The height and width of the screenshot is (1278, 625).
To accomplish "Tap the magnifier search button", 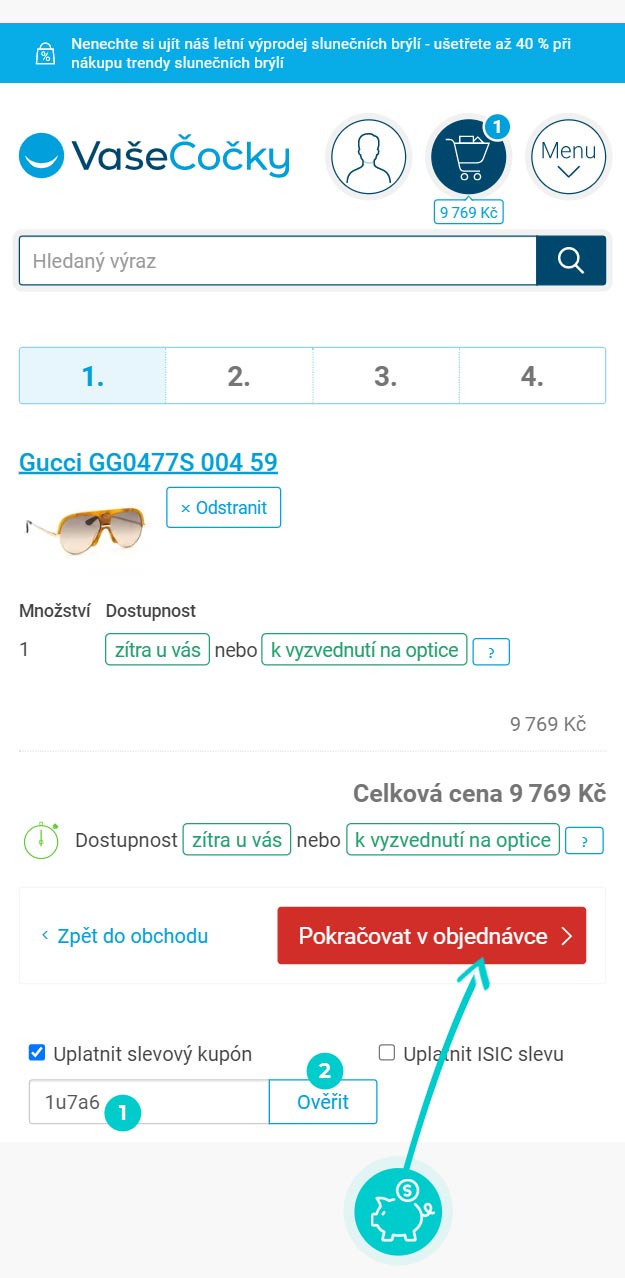I will (571, 261).
